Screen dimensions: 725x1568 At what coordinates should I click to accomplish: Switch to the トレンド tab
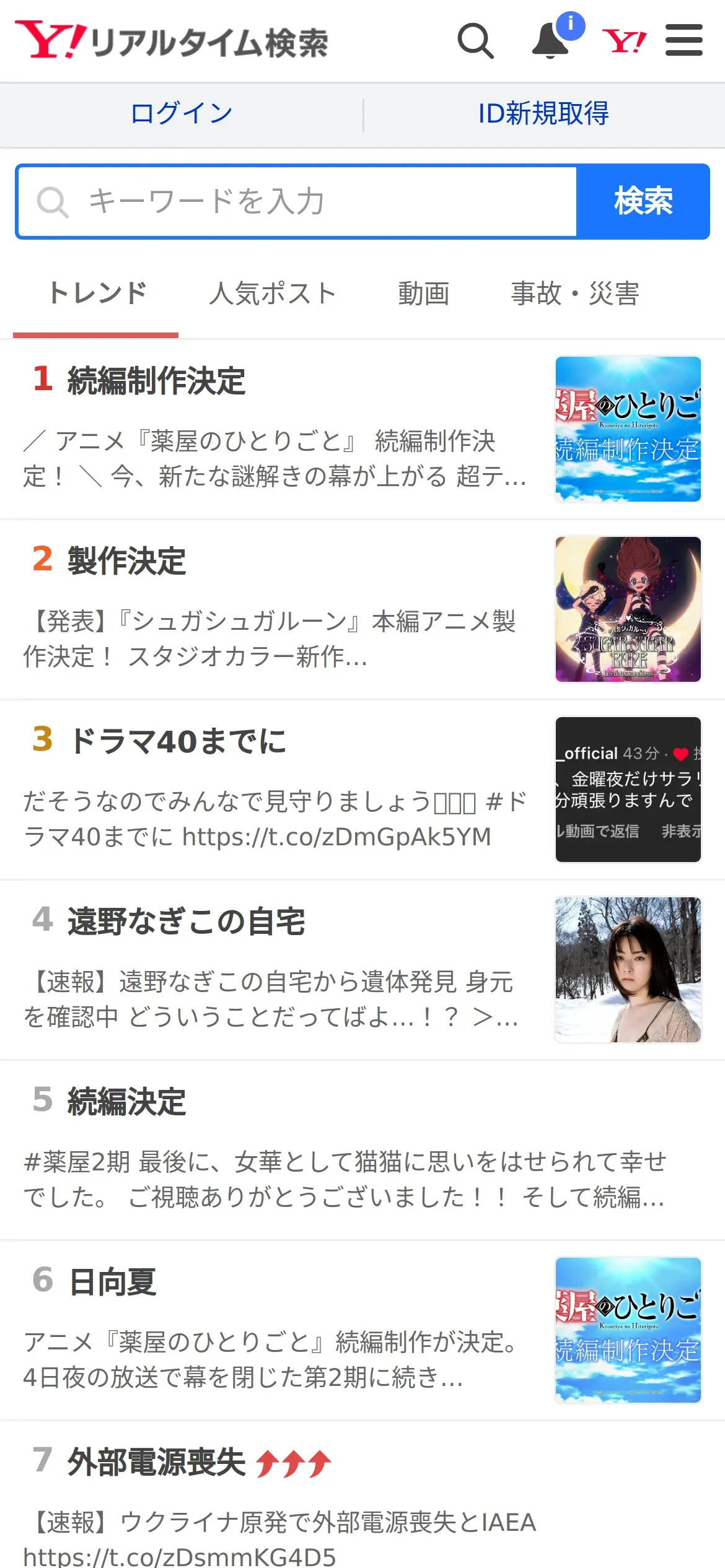click(x=96, y=294)
